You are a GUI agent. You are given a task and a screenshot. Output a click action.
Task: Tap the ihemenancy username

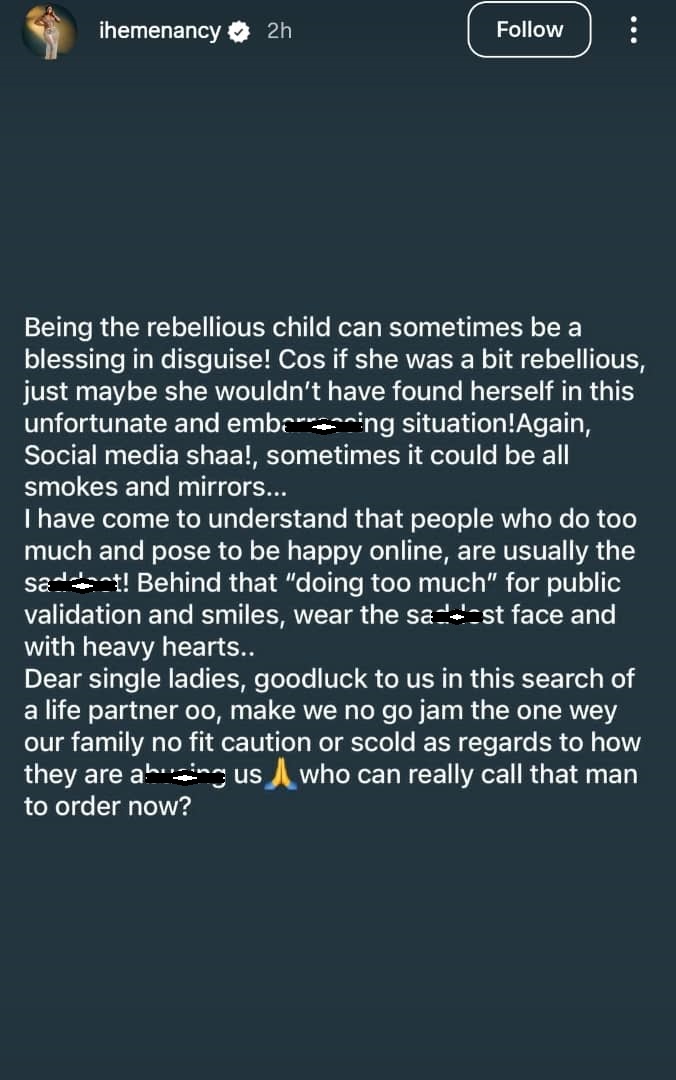pos(159,31)
